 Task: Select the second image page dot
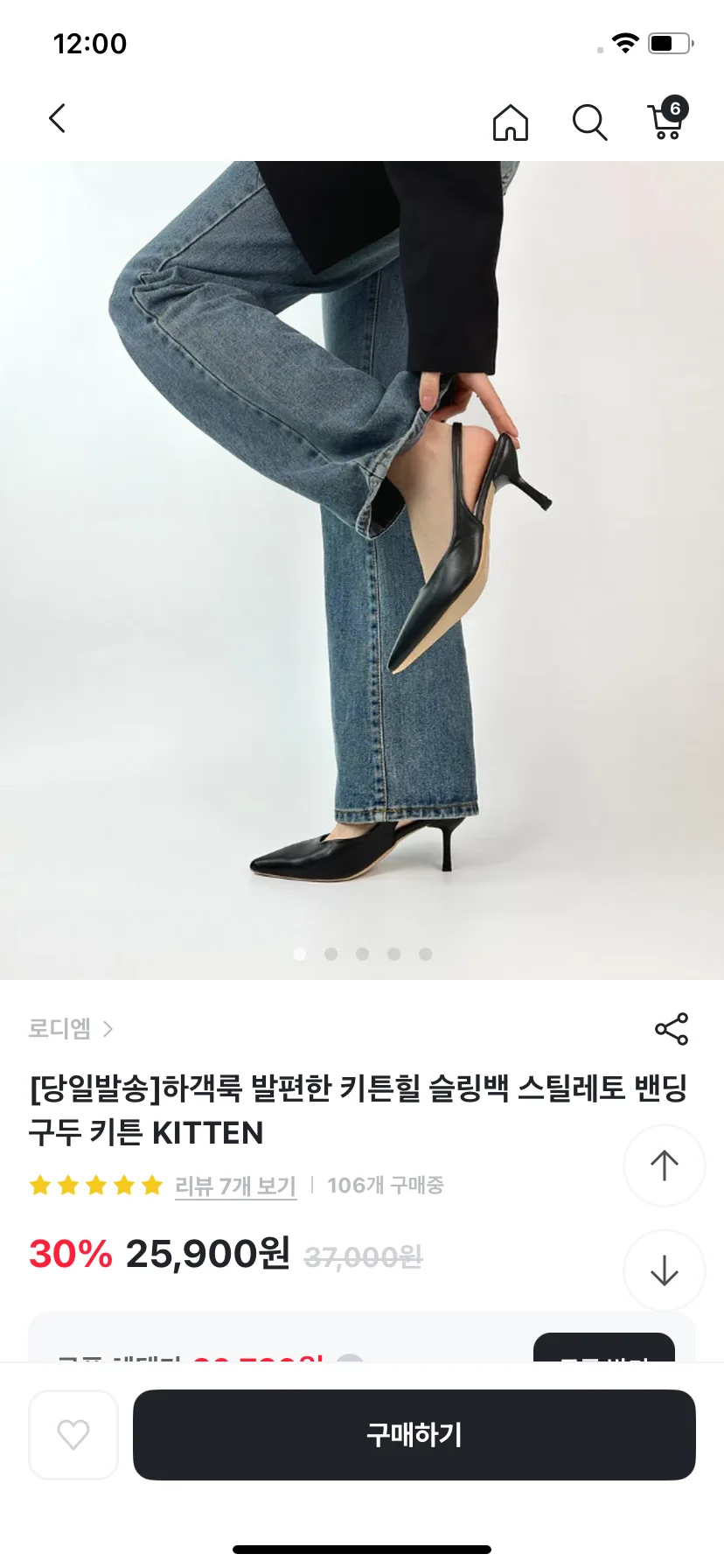click(331, 954)
